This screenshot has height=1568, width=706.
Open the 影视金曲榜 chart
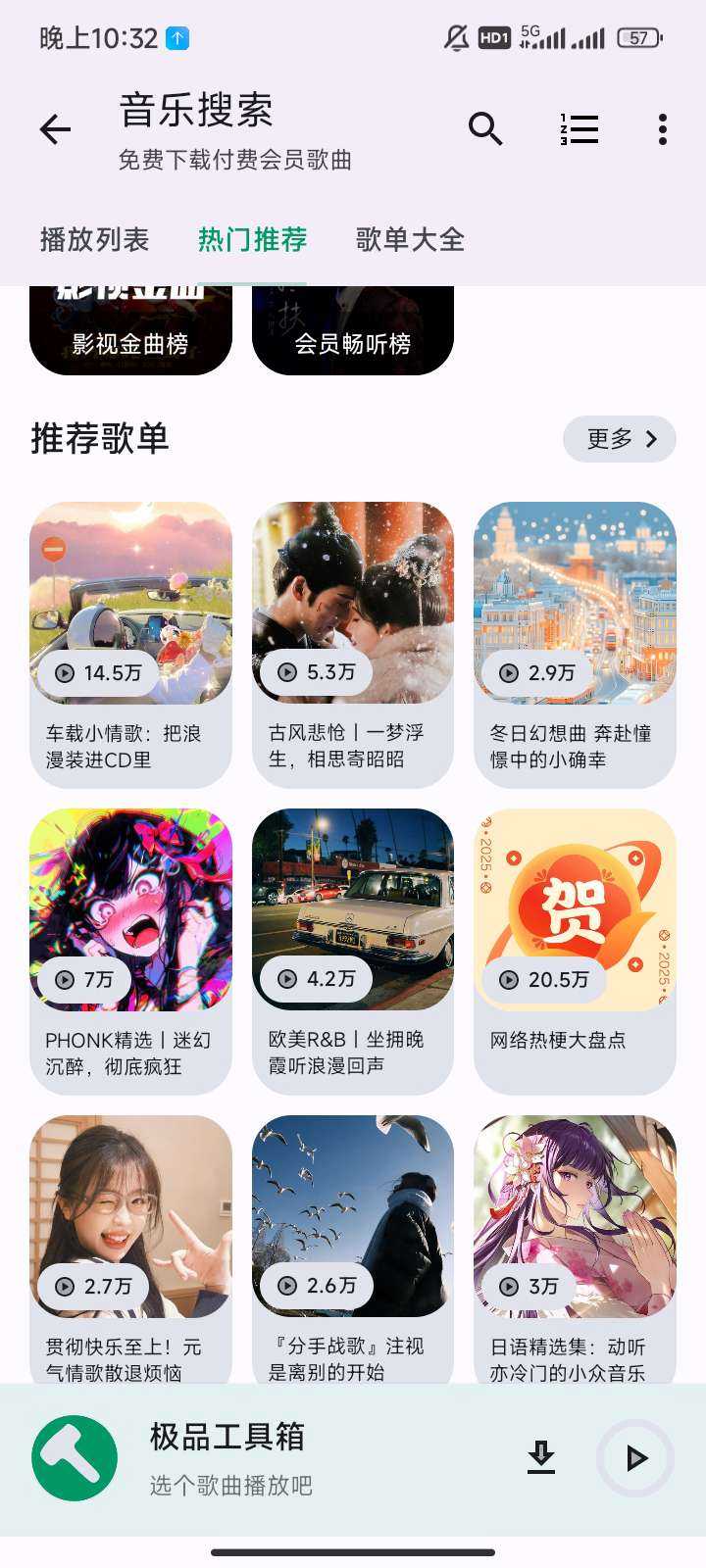pyautogui.click(x=130, y=331)
